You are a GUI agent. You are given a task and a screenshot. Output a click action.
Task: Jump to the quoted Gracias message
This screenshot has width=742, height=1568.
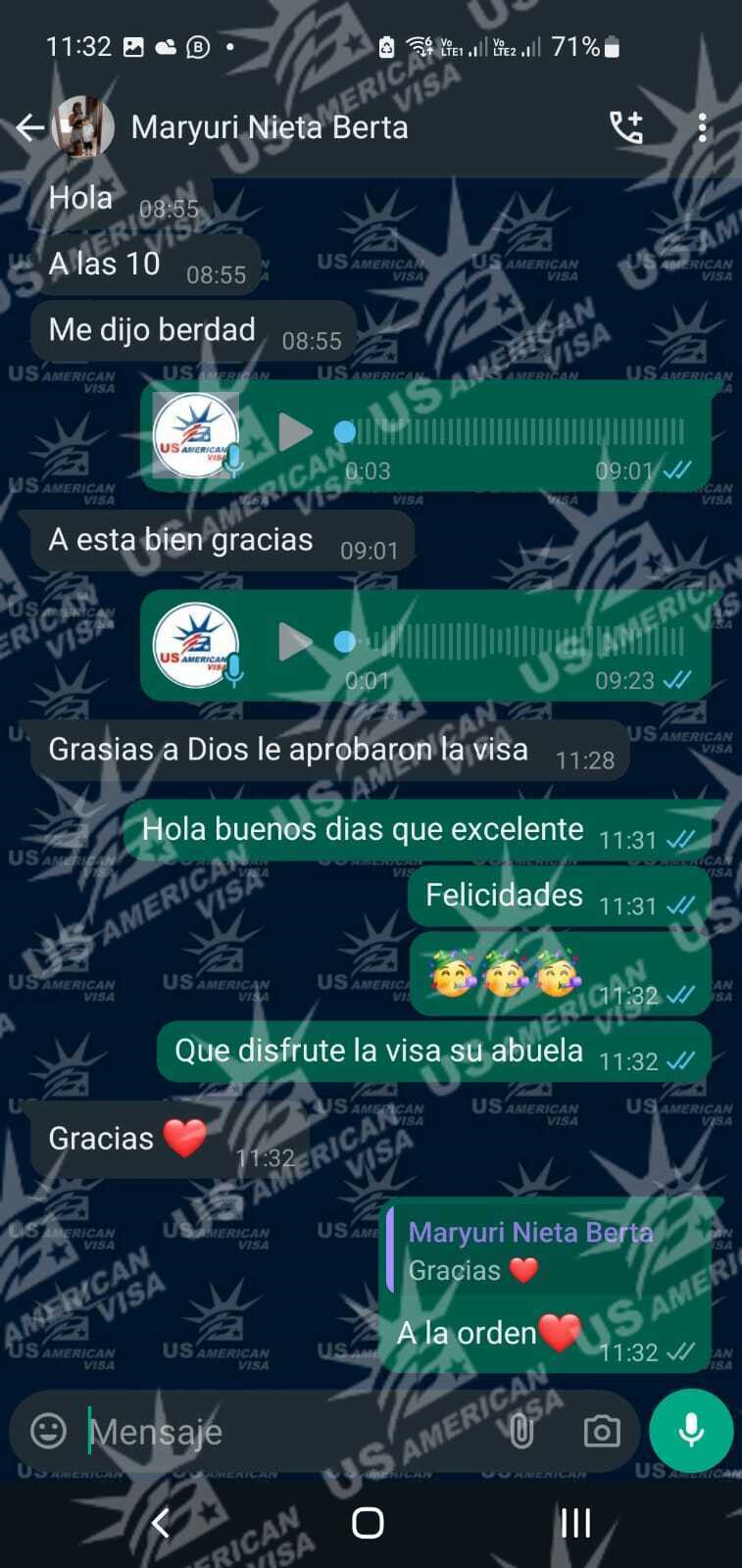(x=544, y=1251)
